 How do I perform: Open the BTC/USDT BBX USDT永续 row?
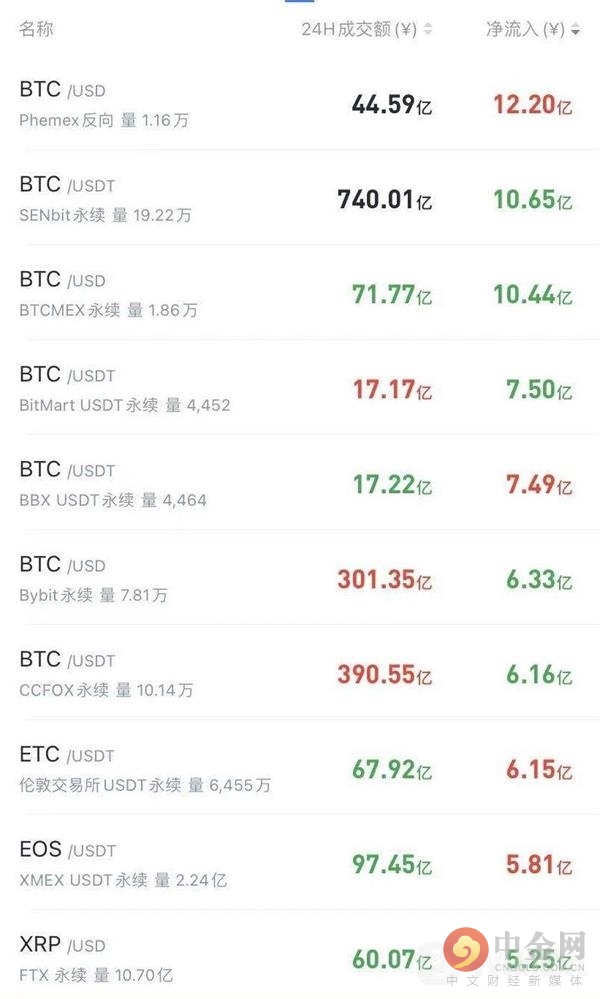[x=300, y=483]
